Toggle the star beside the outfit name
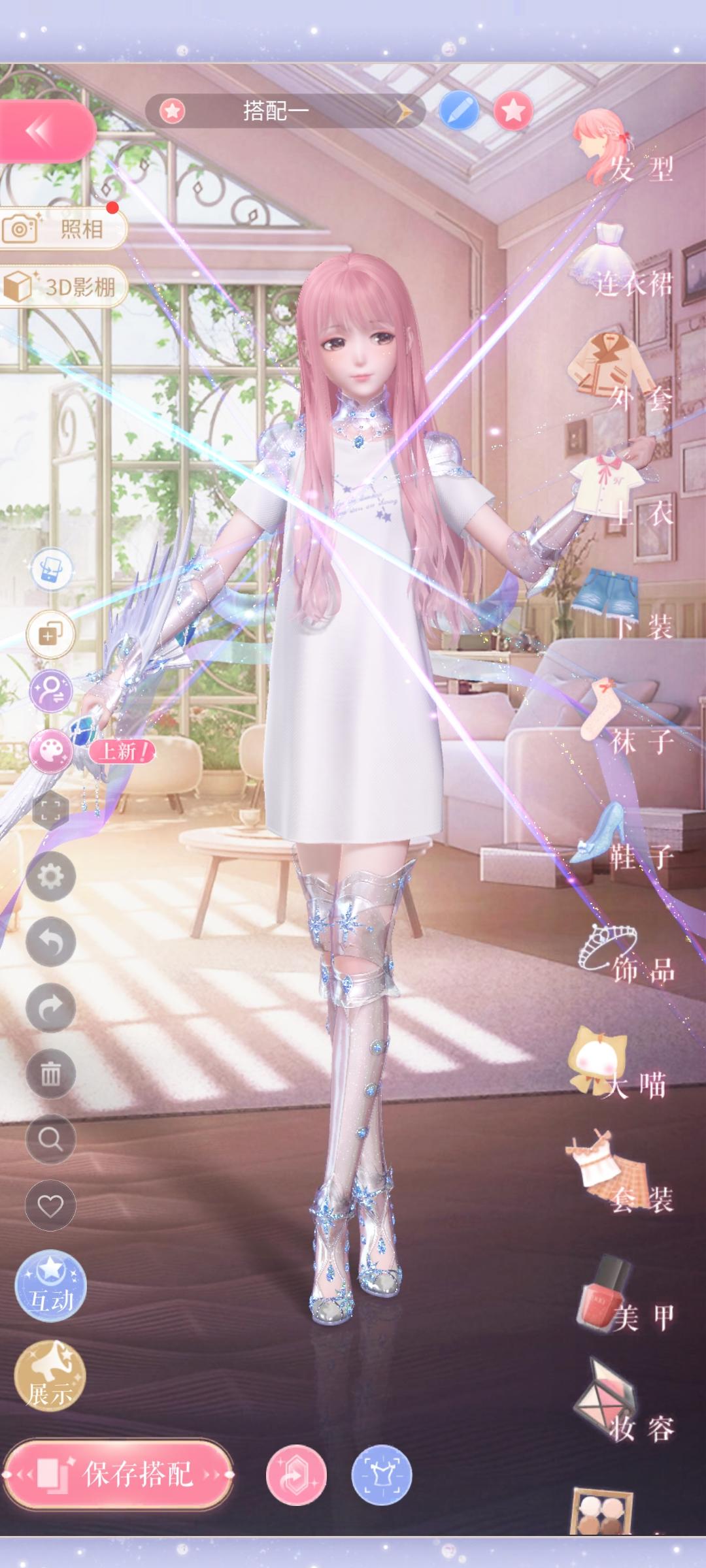This screenshot has width=706, height=1568. (x=172, y=111)
